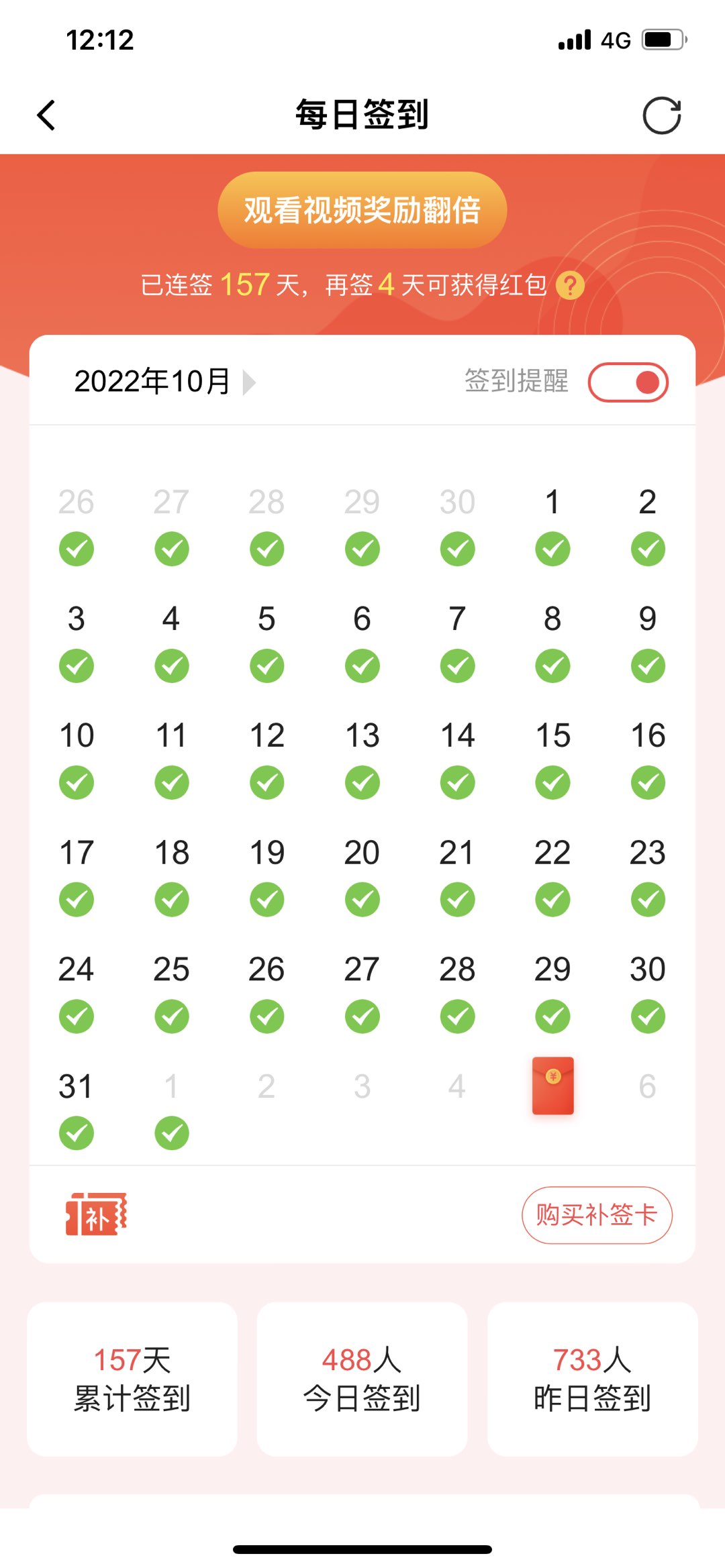
Task: Toggle the 签到提醒 switch
Action: (x=628, y=382)
